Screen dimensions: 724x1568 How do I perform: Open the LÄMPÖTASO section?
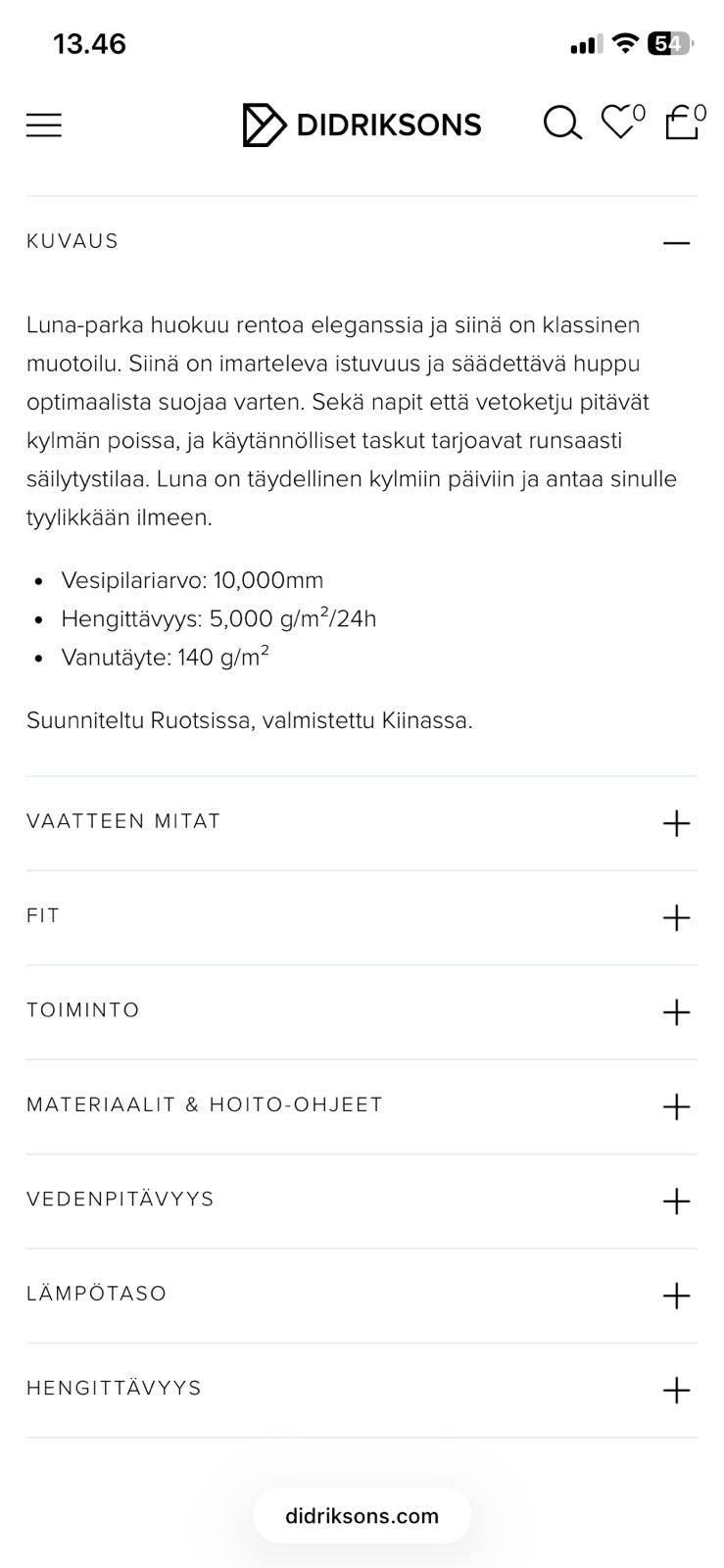pos(675,1295)
